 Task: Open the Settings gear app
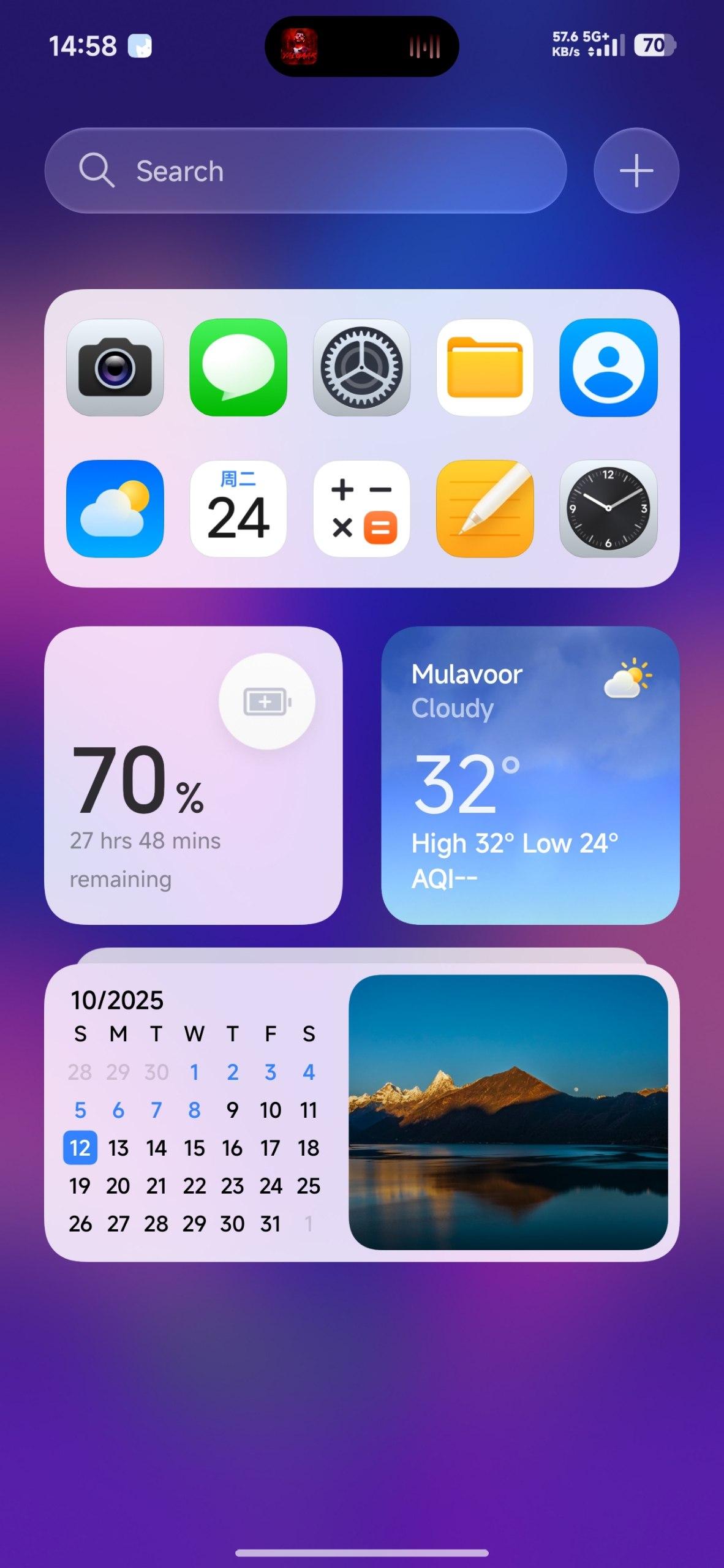[x=361, y=367]
